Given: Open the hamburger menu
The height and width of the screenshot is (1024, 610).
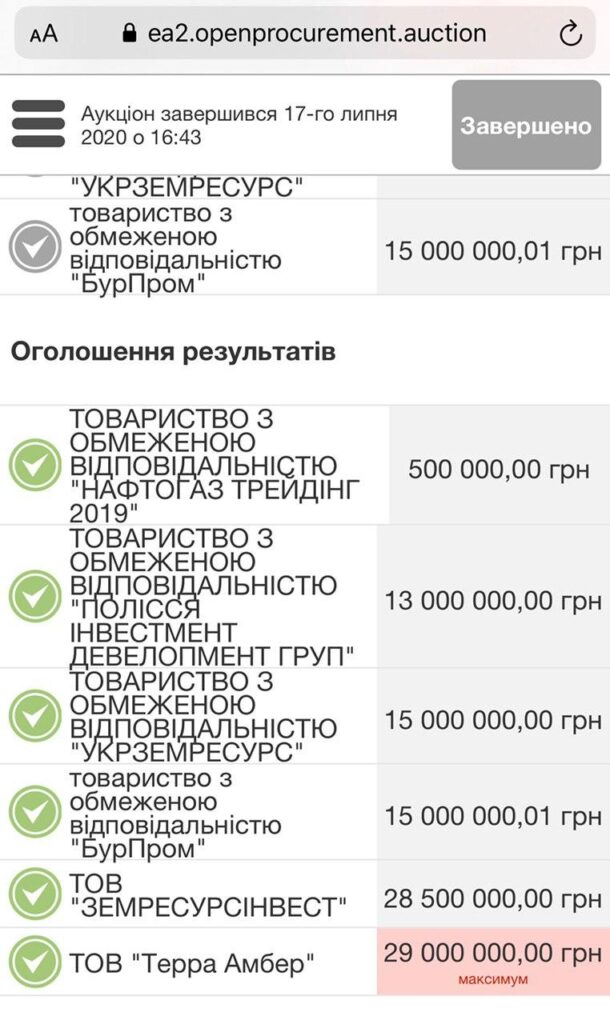Looking at the screenshot, I should click(x=39, y=123).
